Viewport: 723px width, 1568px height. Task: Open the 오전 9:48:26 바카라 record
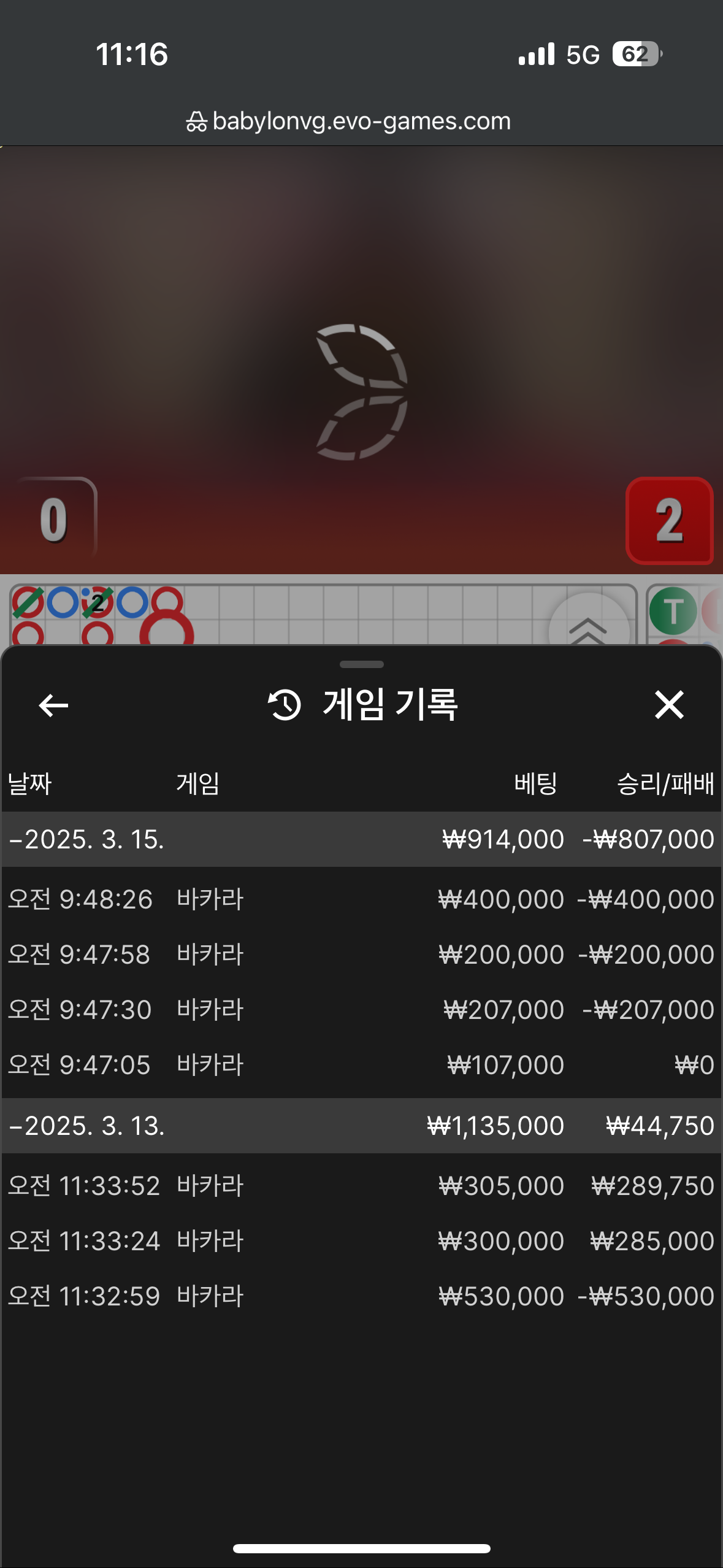[x=361, y=899]
